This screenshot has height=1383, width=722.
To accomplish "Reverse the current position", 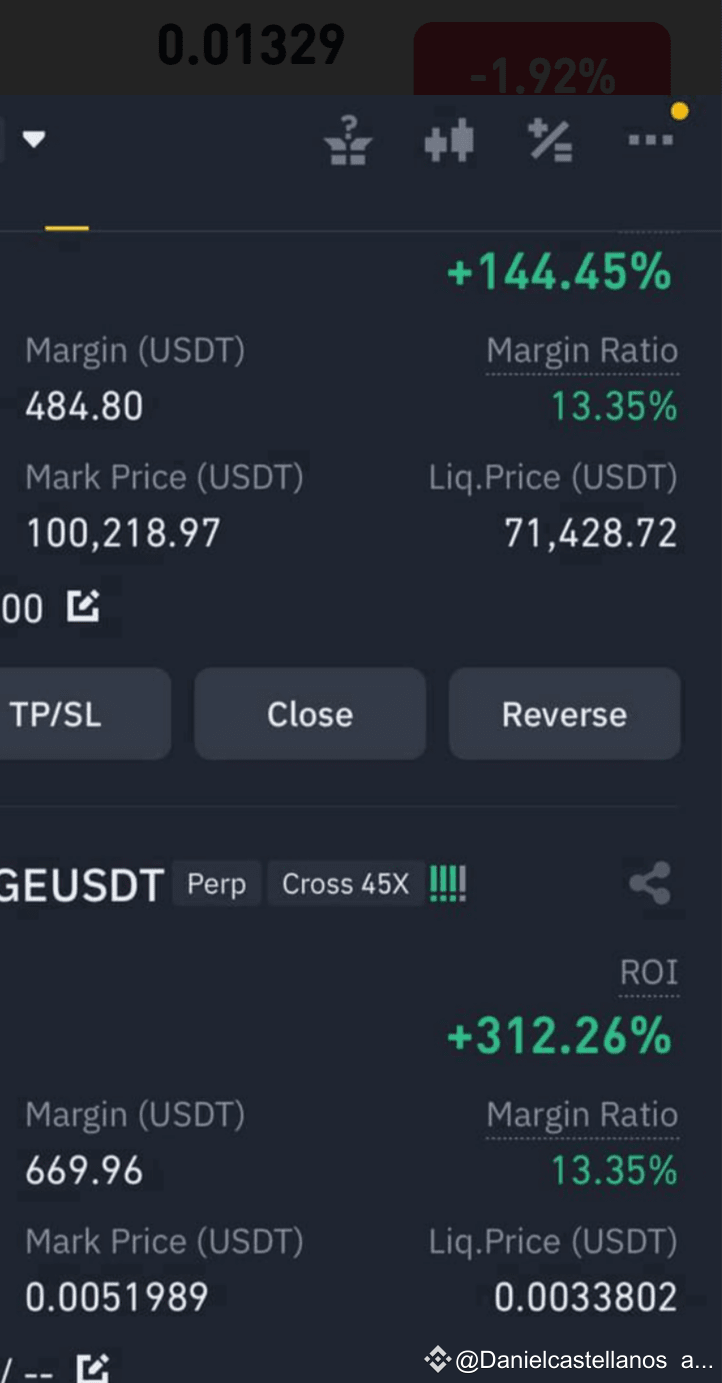I will [x=564, y=714].
